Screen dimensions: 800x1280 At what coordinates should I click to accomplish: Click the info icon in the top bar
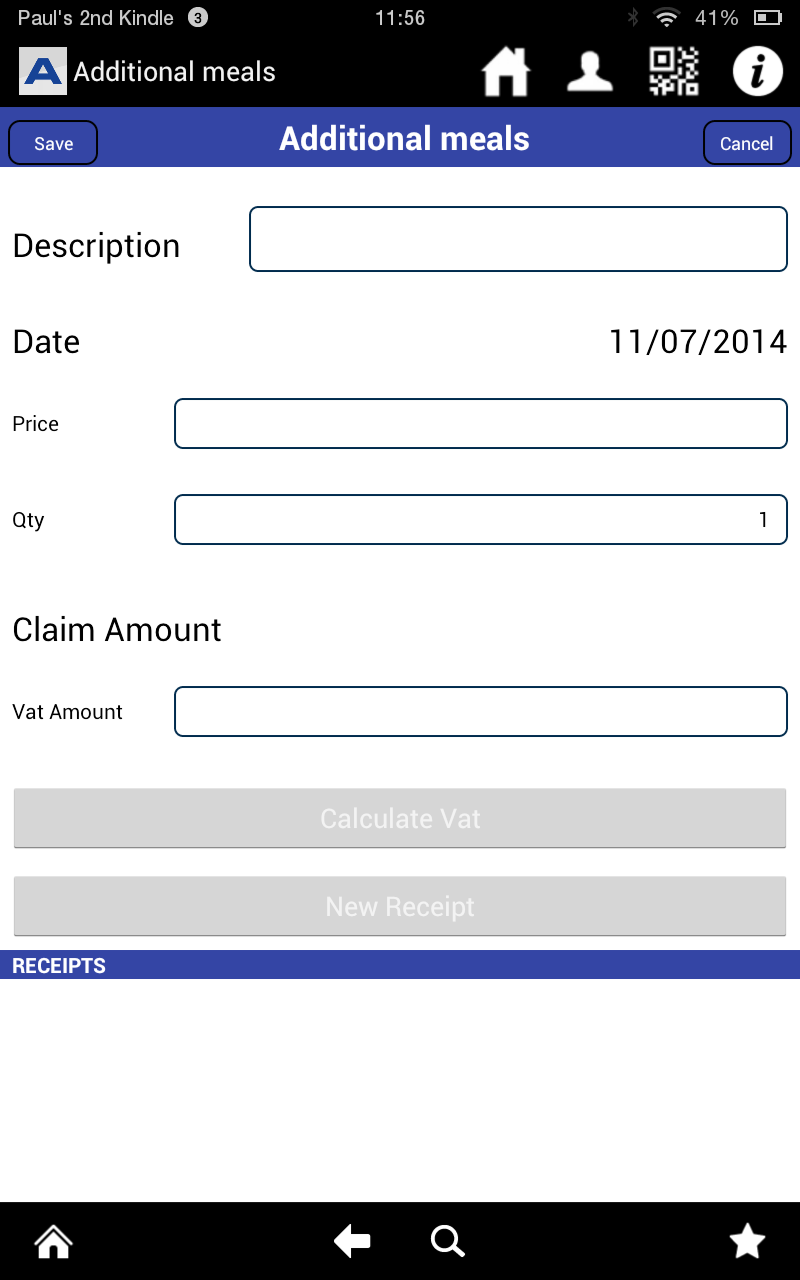[757, 71]
